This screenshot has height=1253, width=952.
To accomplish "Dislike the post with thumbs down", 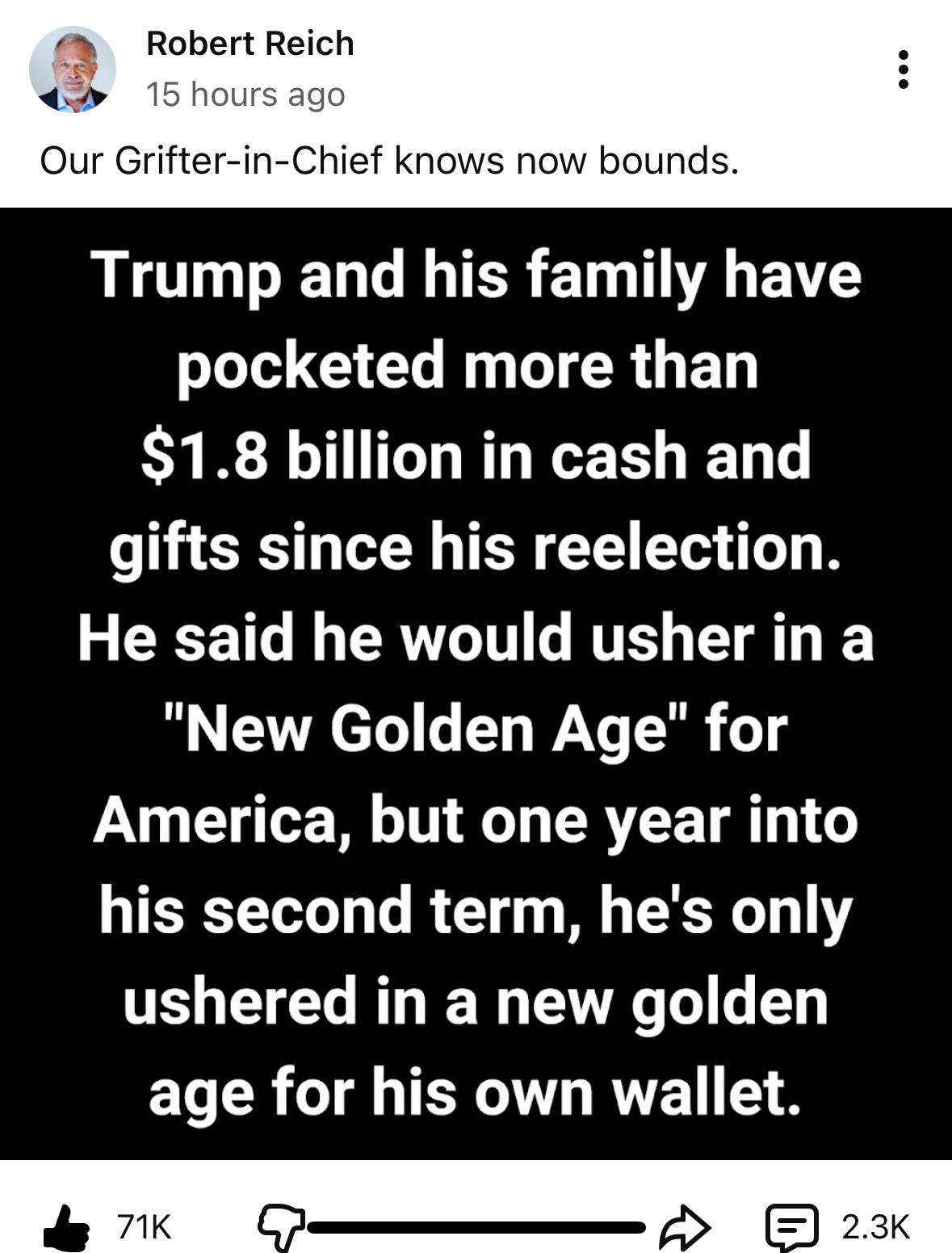I will coord(280,1227).
